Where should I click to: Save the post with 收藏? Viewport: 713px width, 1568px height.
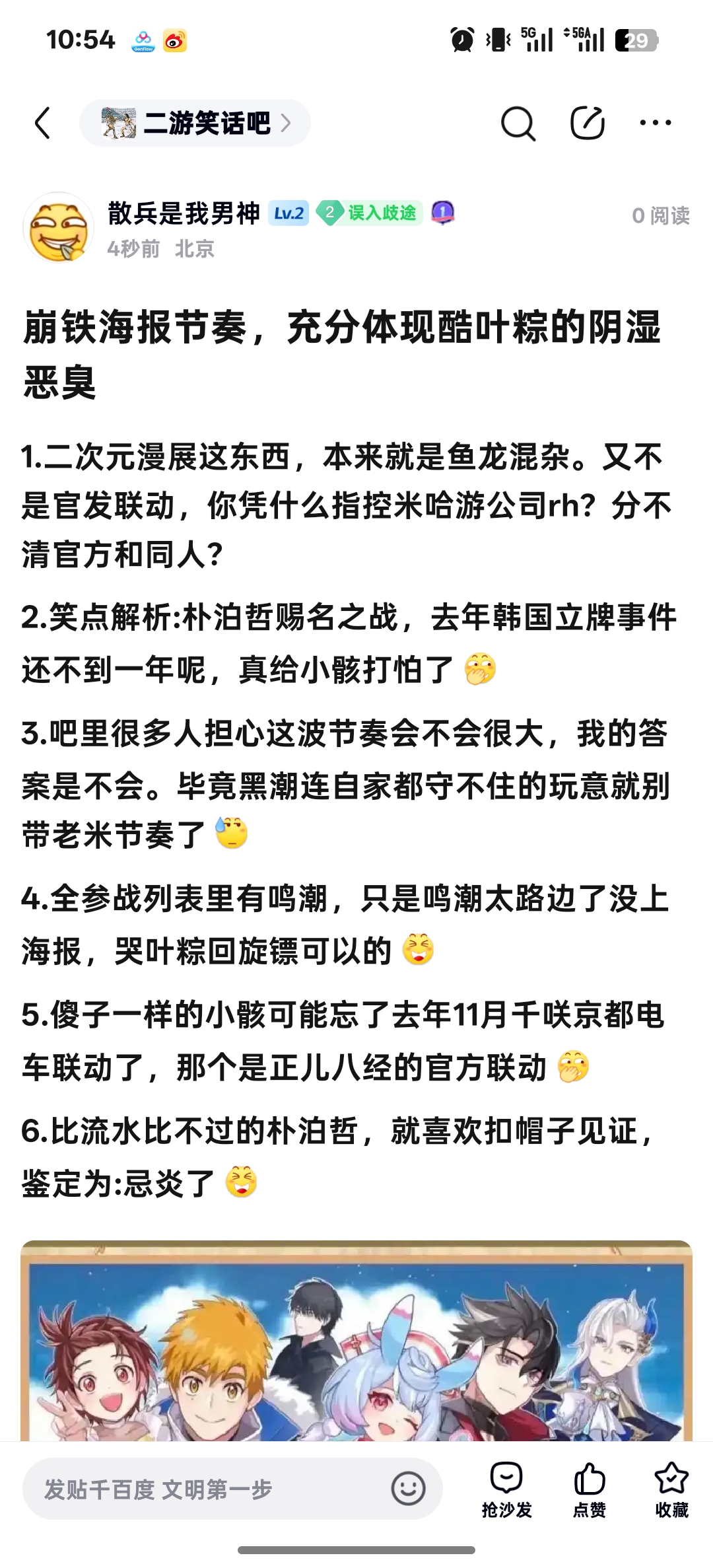tap(671, 1489)
